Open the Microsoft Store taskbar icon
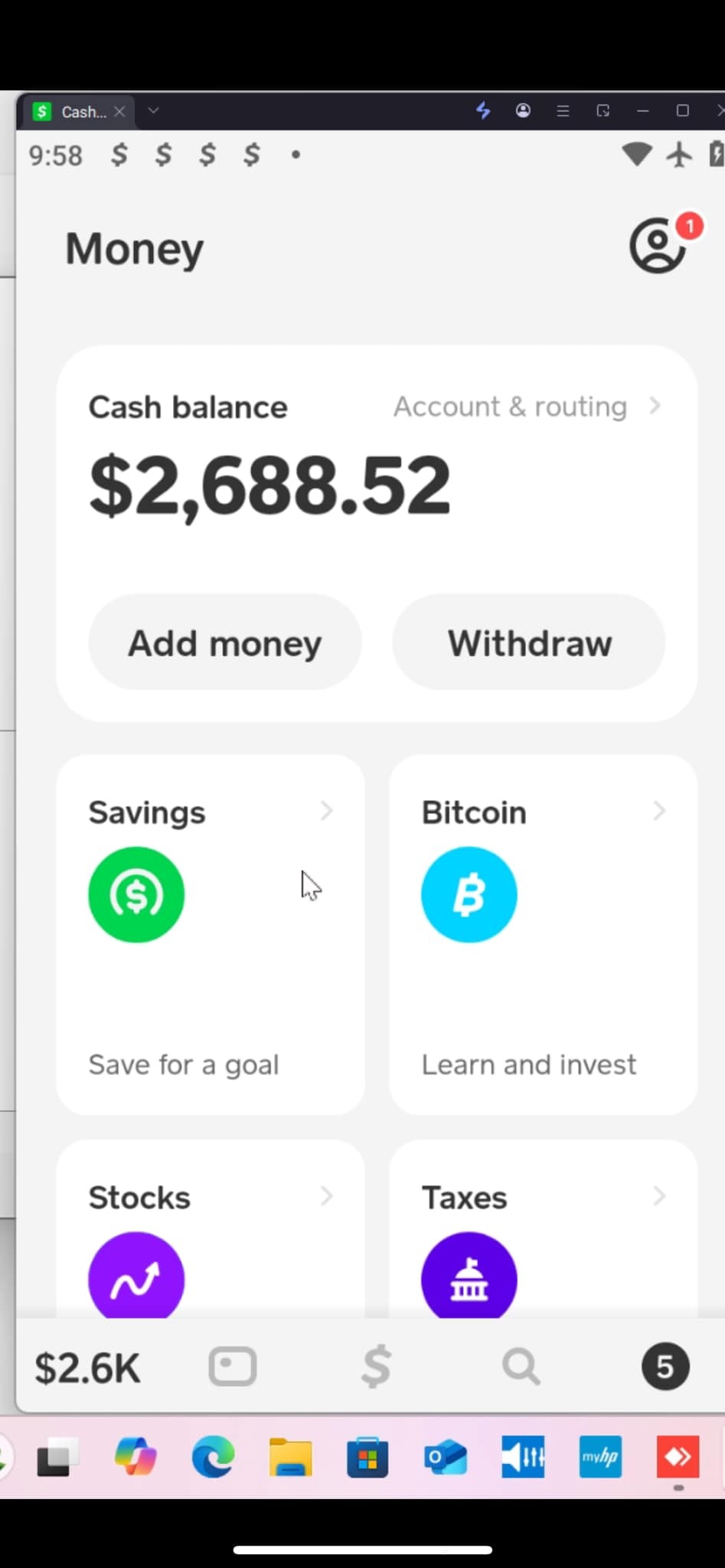The height and width of the screenshot is (1568, 725). pyautogui.click(x=367, y=1456)
